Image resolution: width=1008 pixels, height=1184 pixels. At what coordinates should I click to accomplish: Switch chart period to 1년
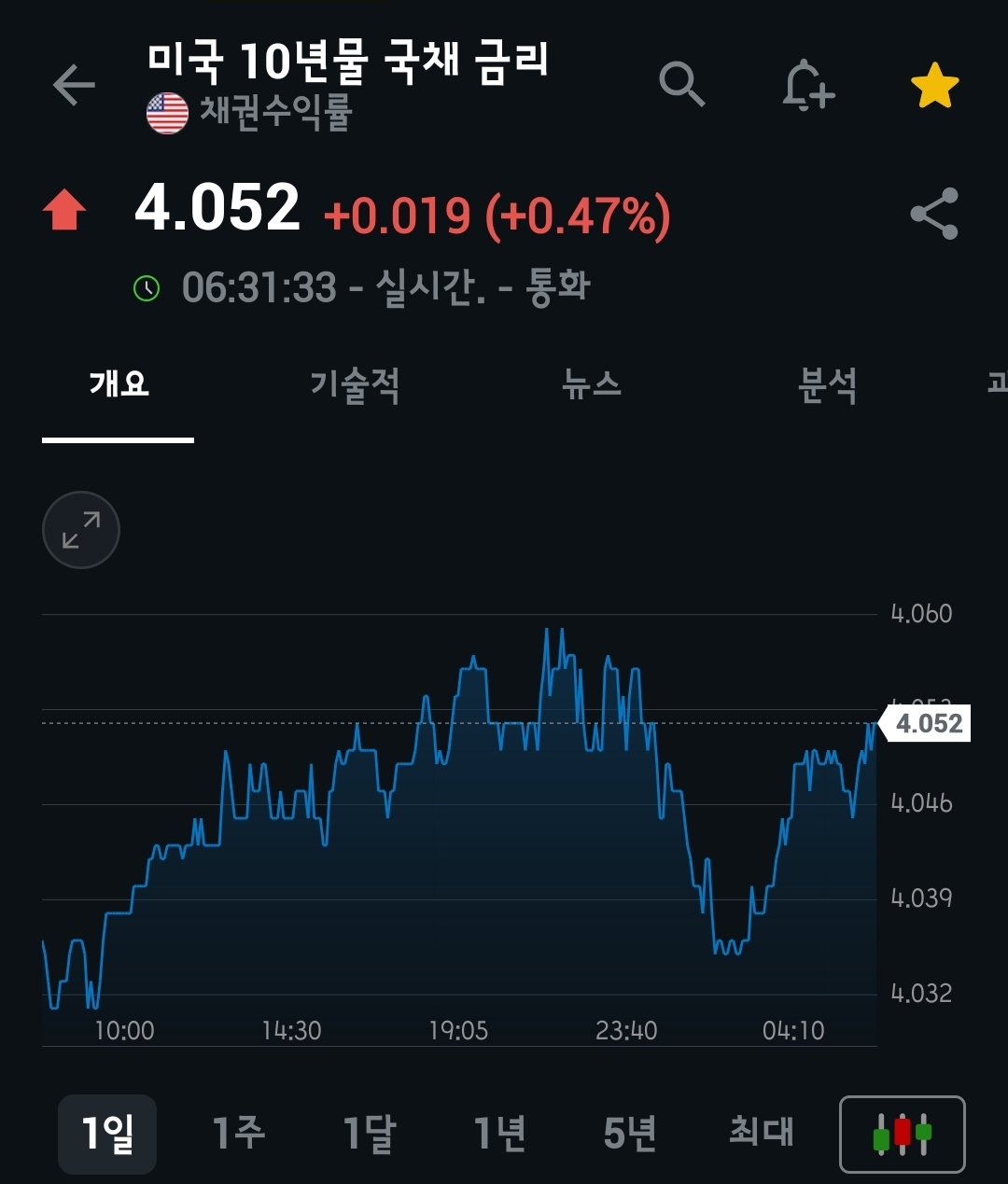[x=500, y=1134]
